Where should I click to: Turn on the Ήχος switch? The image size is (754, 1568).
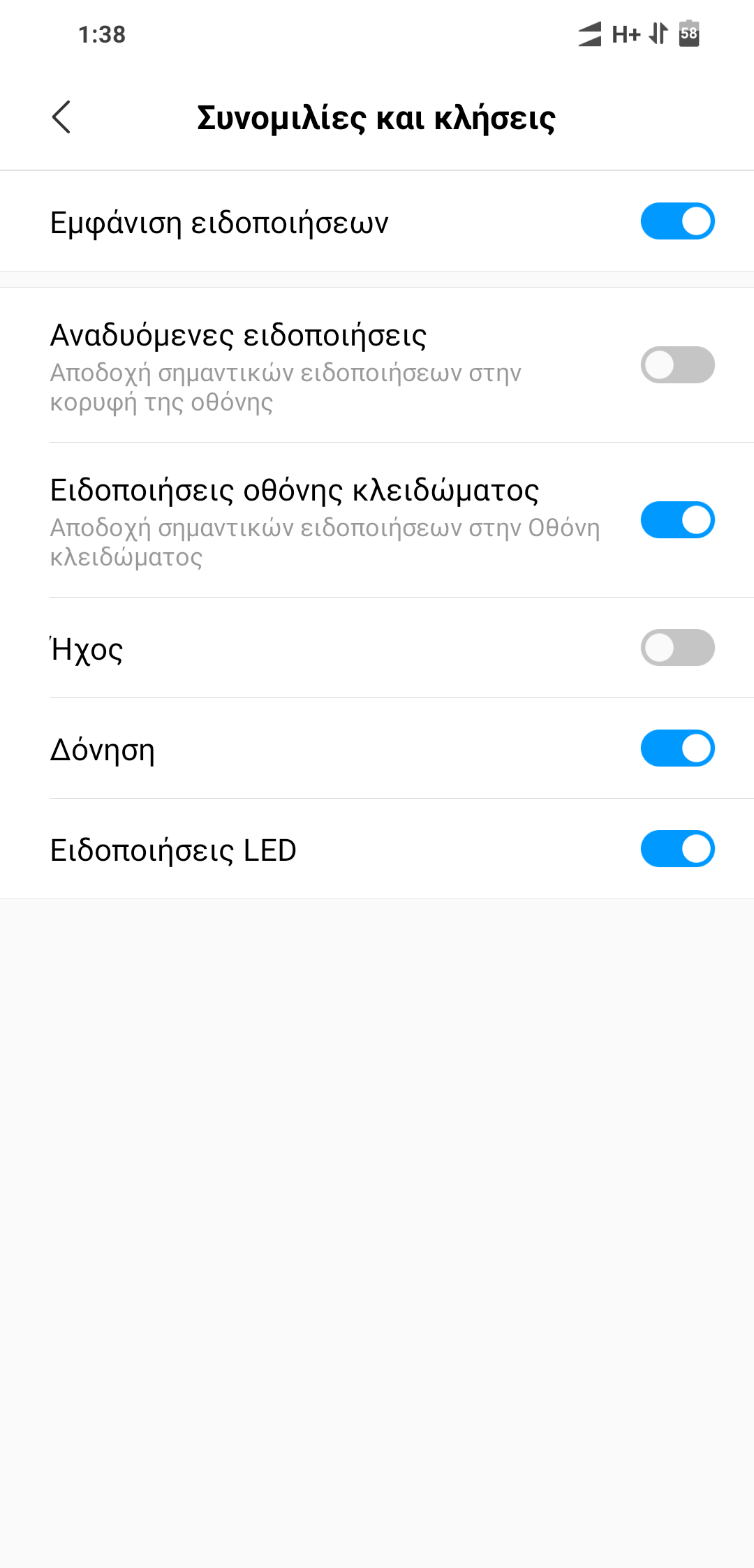pyautogui.click(x=677, y=648)
